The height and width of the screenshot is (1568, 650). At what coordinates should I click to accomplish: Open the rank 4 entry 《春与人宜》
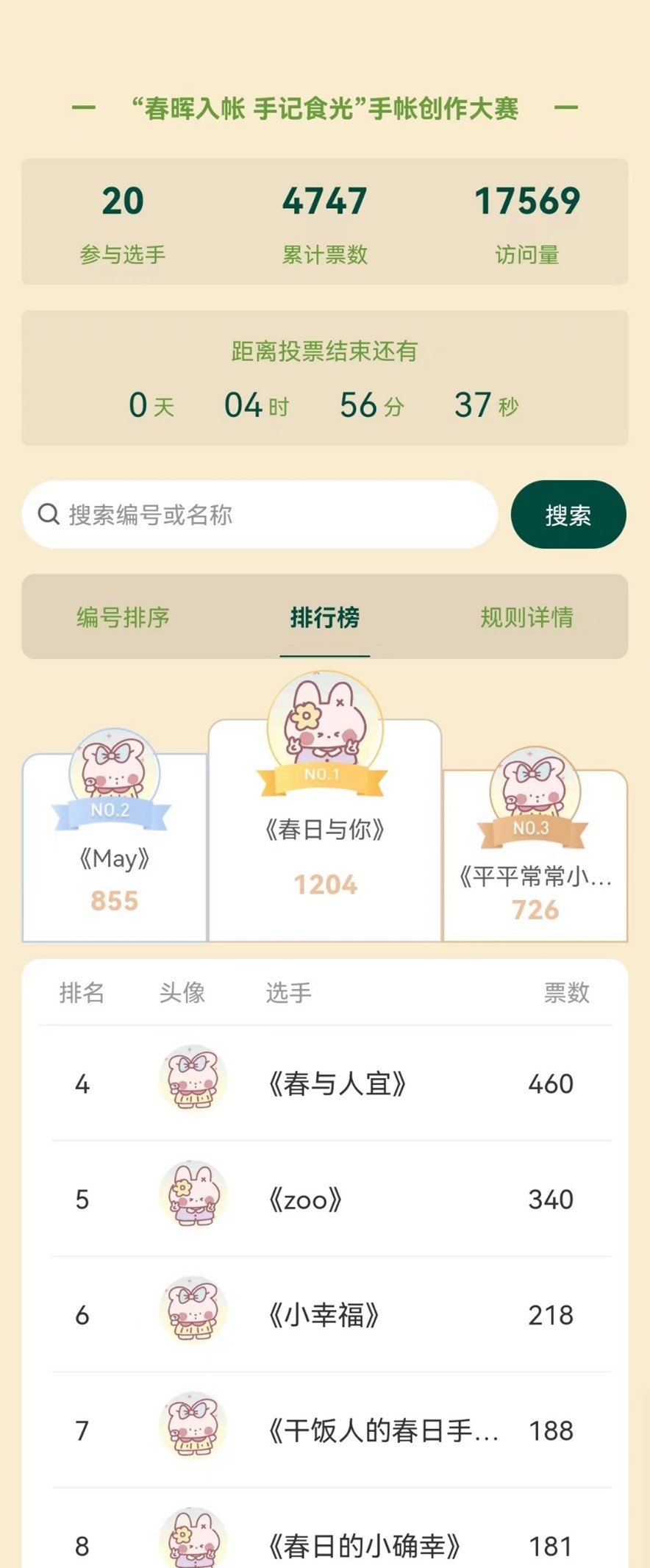pyautogui.click(x=337, y=1084)
